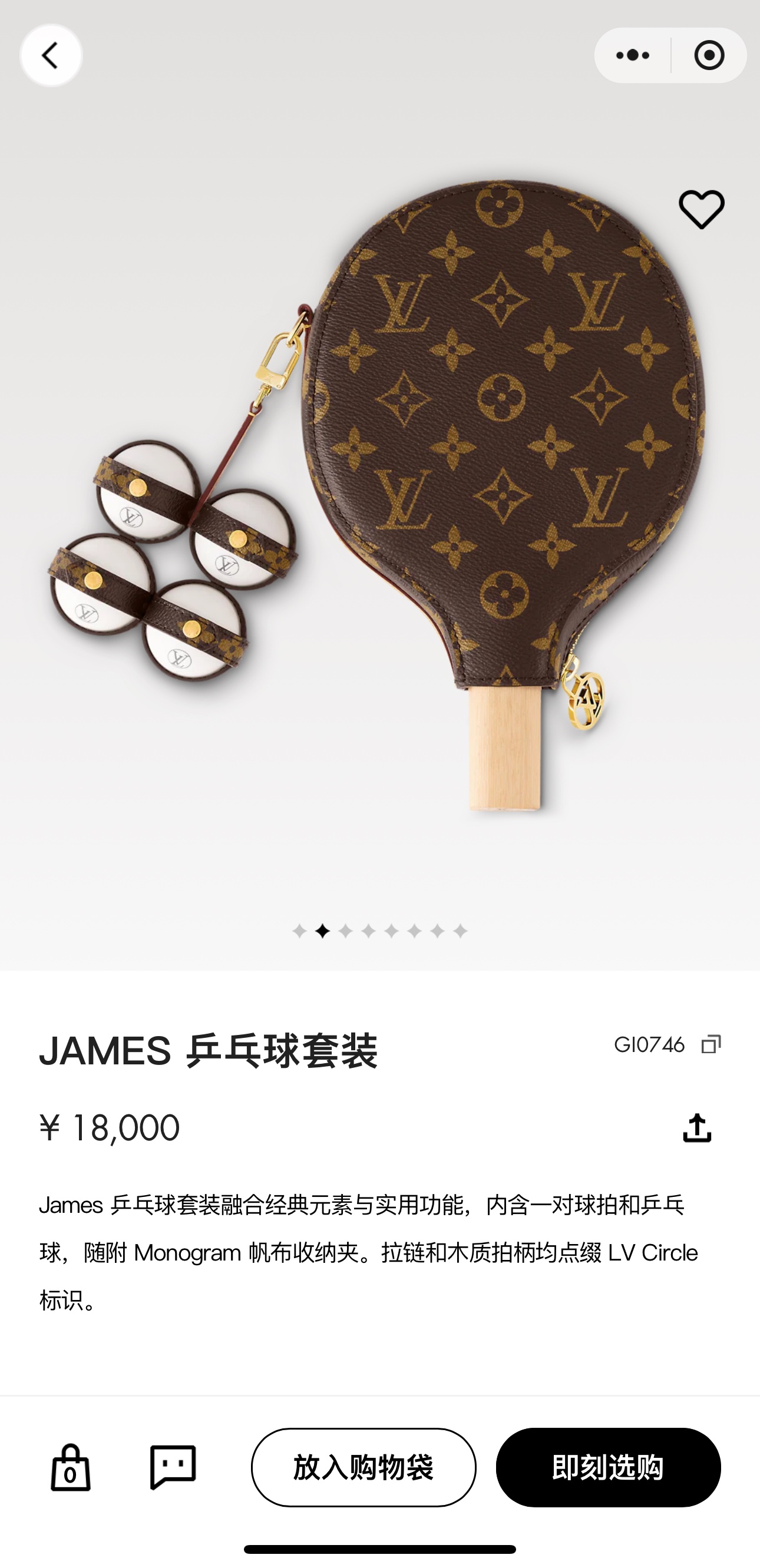The image size is (760, 1568).
Task: Open the mini program more options menu
Action: (633, 55)
